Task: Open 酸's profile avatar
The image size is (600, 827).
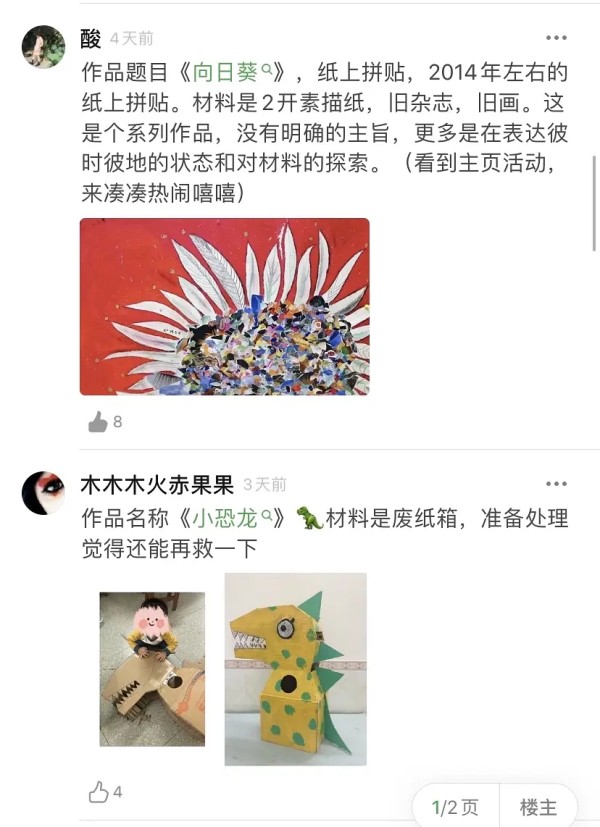Action: point(43,46)
